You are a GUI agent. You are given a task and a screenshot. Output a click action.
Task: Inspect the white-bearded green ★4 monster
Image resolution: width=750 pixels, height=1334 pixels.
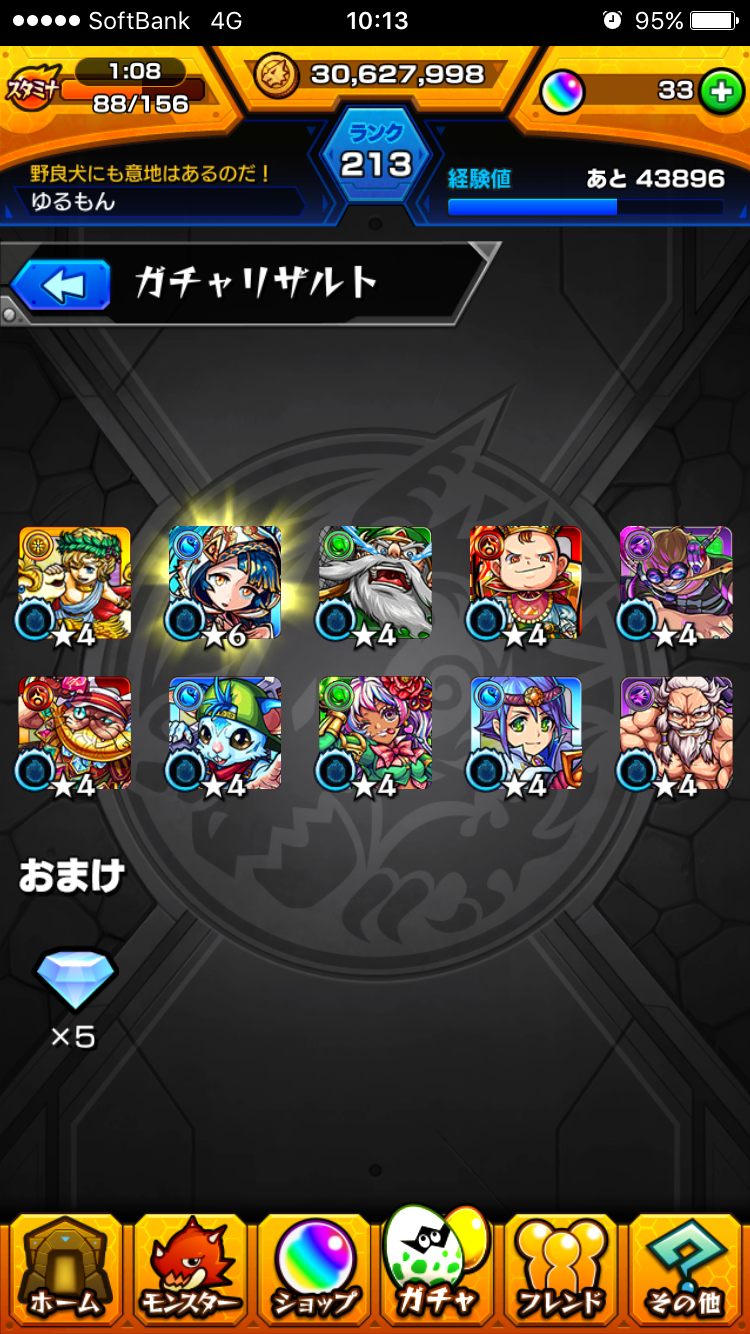[x=375, y=583]
